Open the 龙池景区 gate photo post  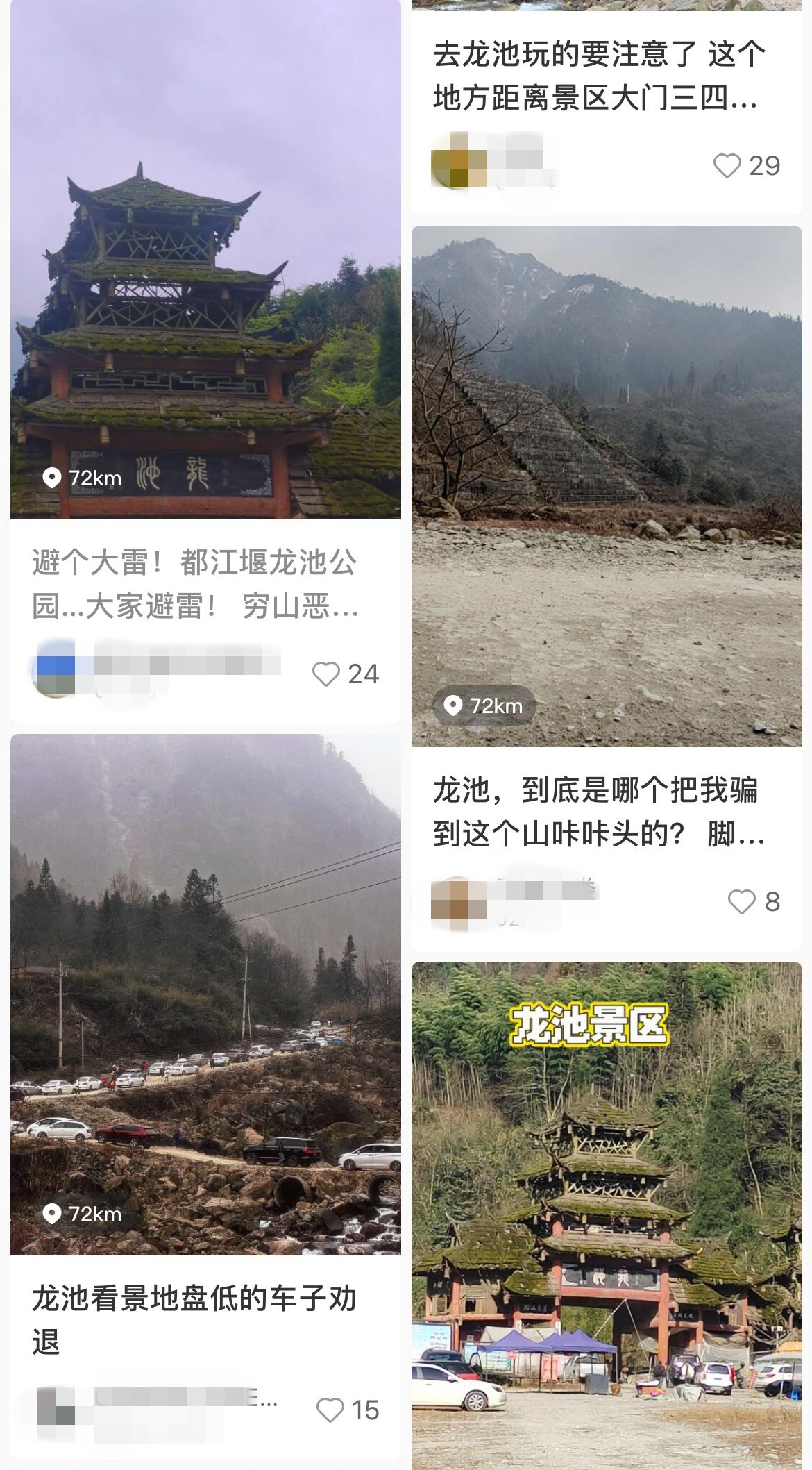tap(607, 1215)
